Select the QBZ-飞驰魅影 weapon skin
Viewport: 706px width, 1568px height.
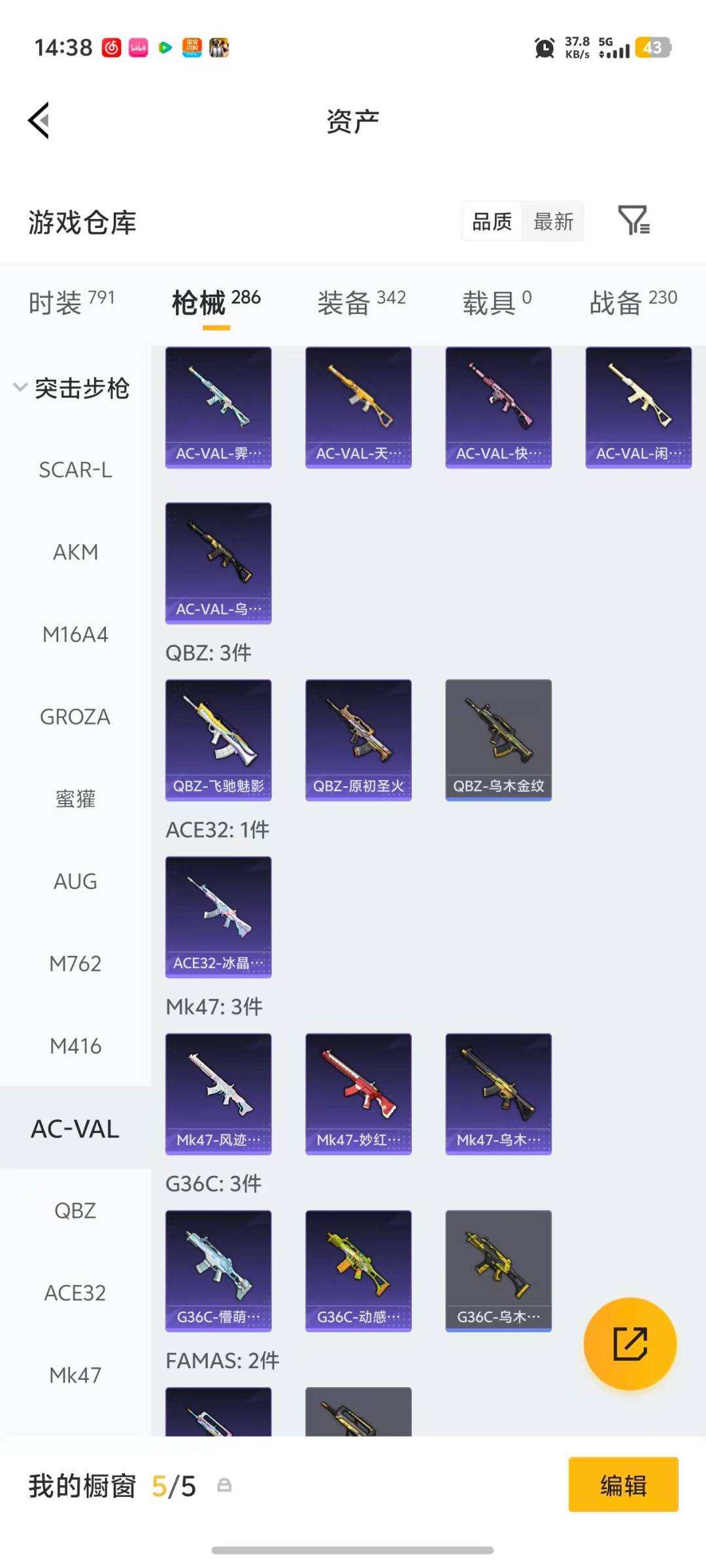[218, 738]
